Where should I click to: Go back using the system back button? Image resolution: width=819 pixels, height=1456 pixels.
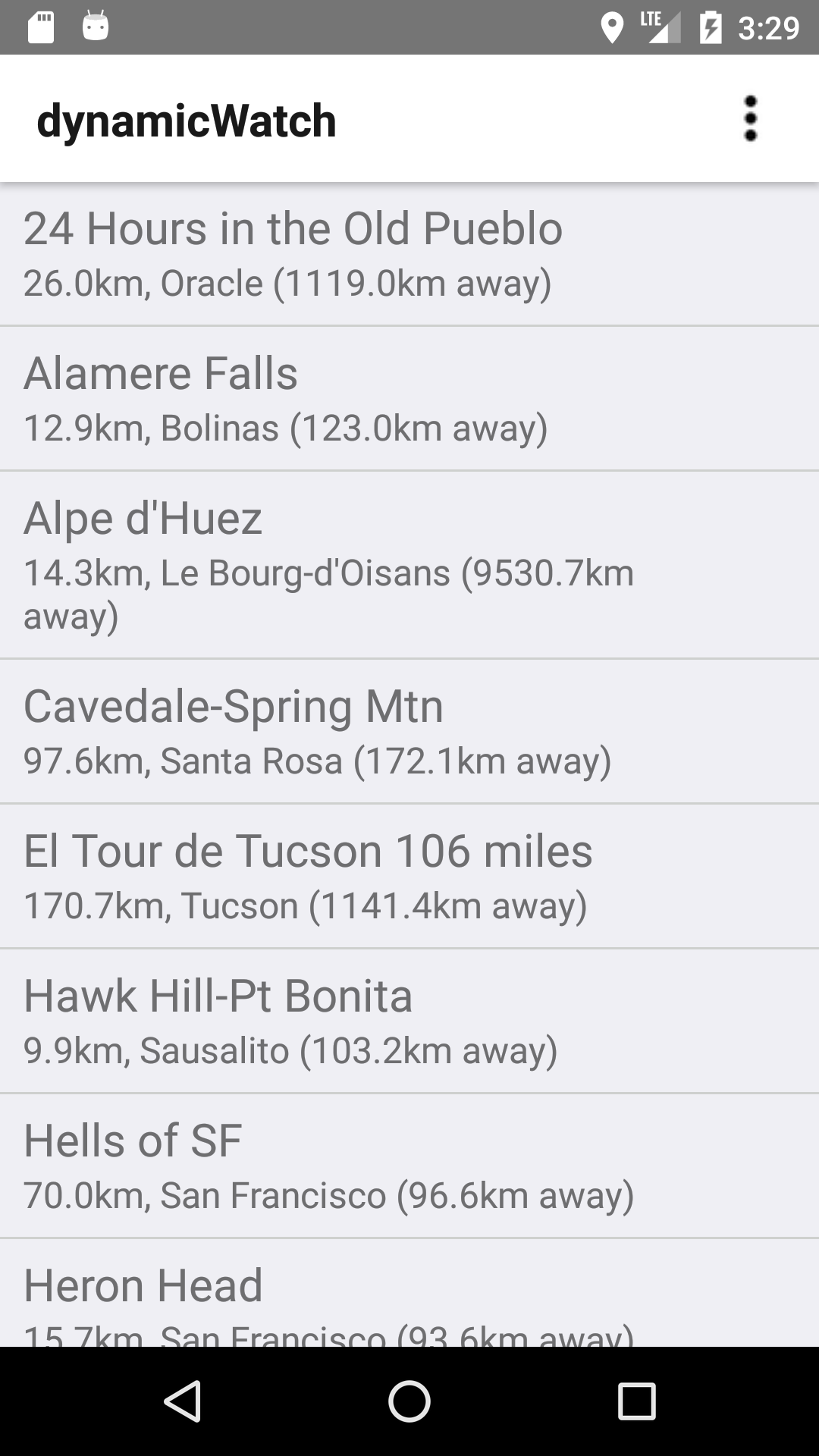(183, 1401)
